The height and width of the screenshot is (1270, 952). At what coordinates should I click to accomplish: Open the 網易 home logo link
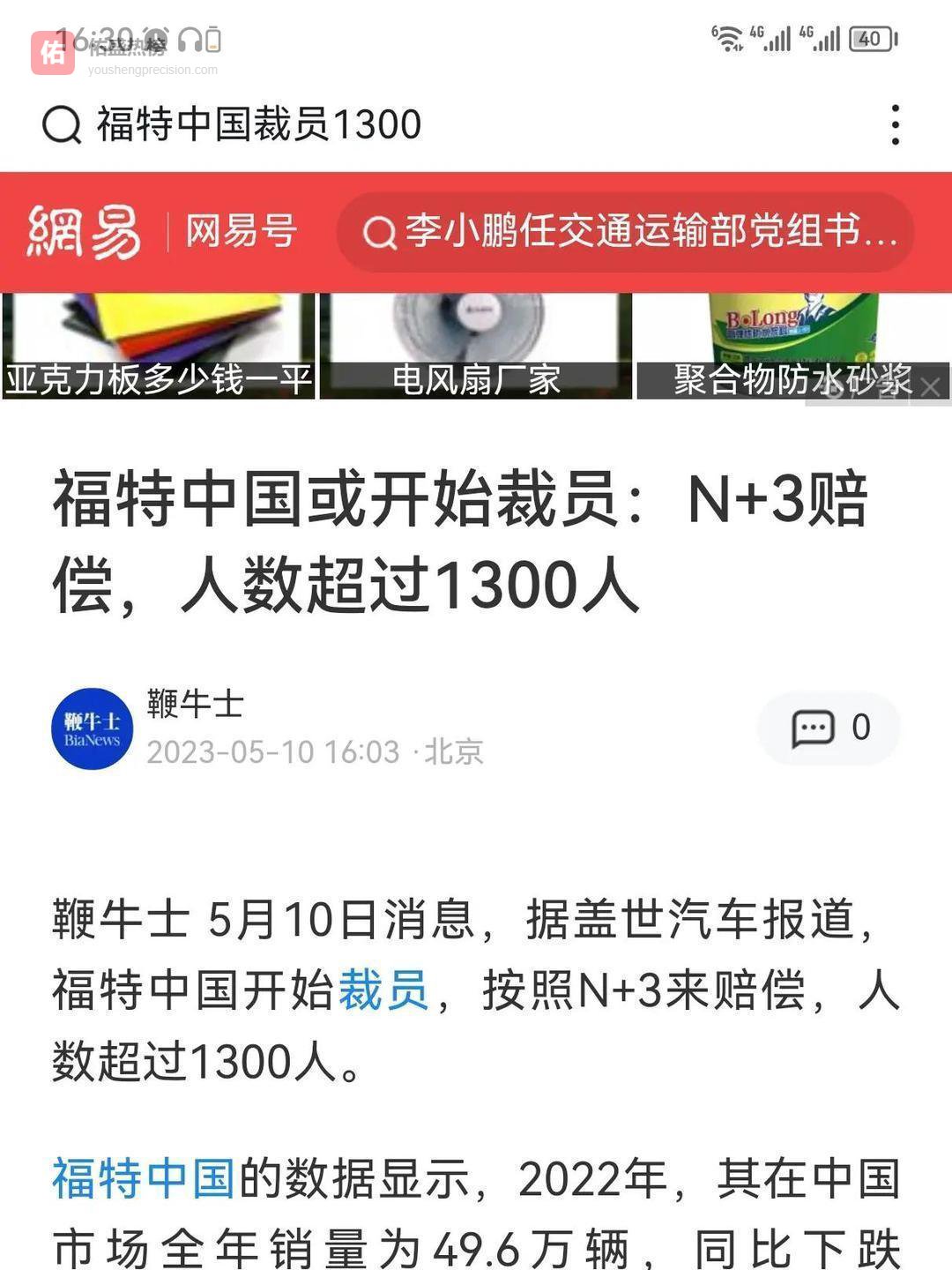pos(84,232)
